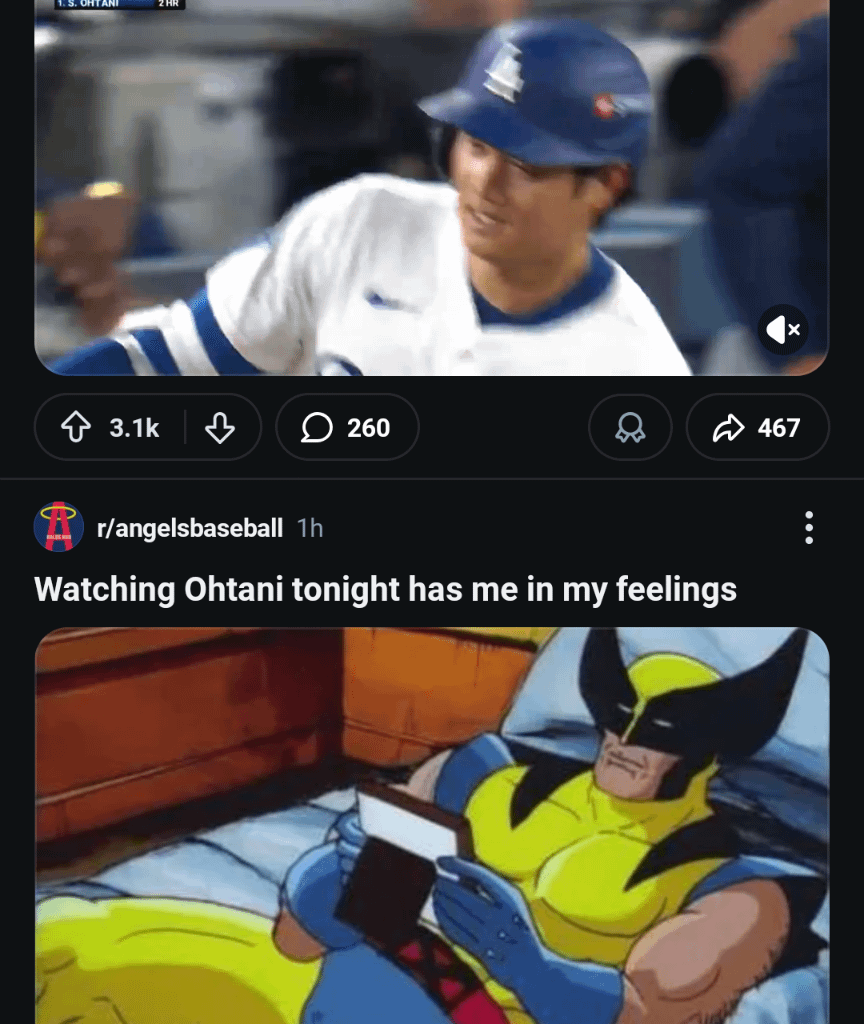
Task: Open the r/angelsbaseball community page
Action: click(x=188, y=527)
